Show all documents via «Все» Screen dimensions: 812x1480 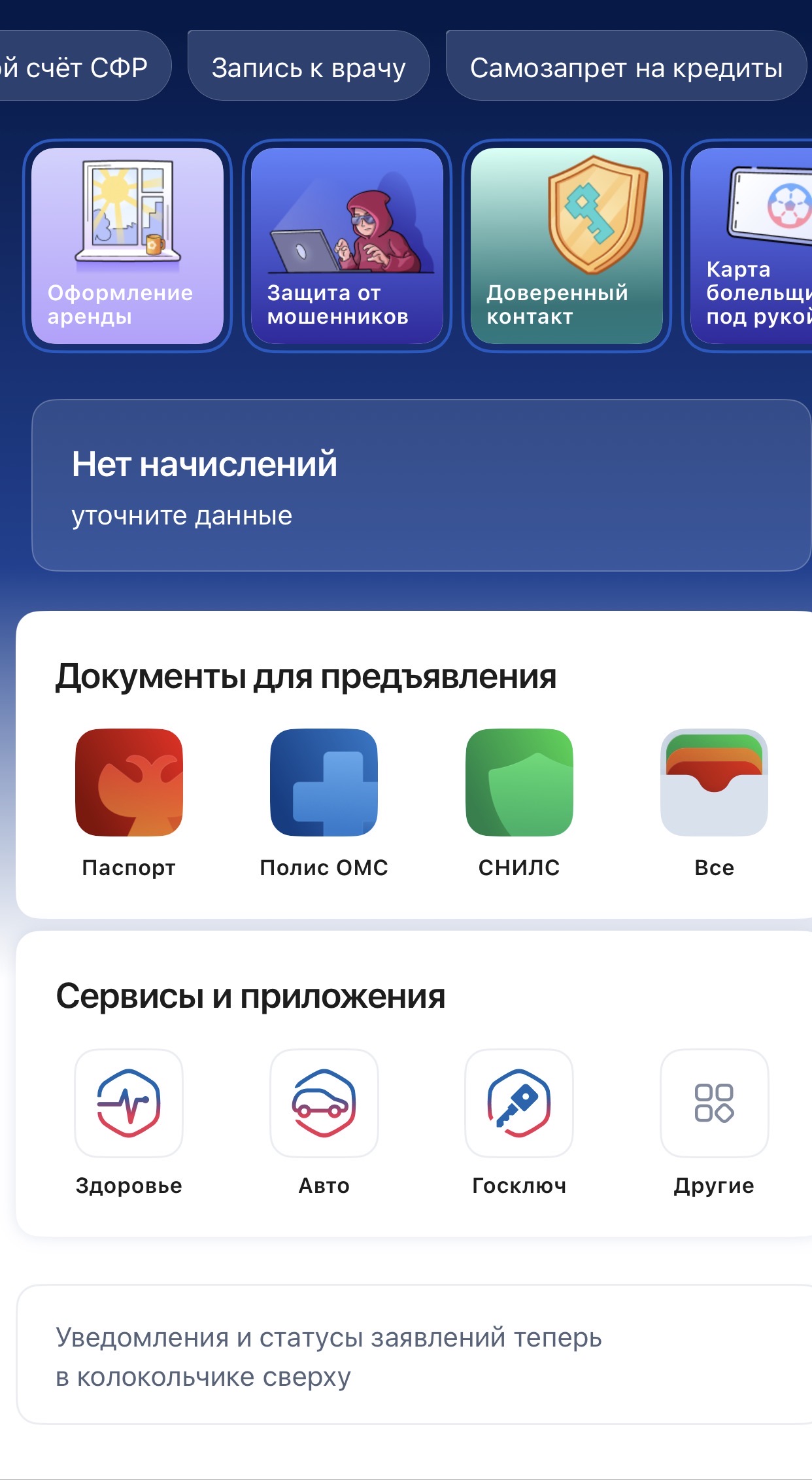pos(714,783)
